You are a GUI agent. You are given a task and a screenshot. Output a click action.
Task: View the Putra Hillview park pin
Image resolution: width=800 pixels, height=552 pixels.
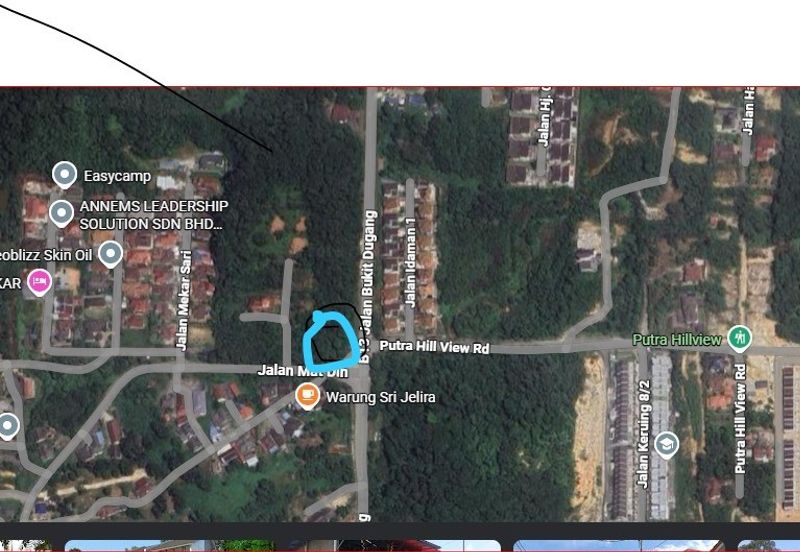(739, 338)
